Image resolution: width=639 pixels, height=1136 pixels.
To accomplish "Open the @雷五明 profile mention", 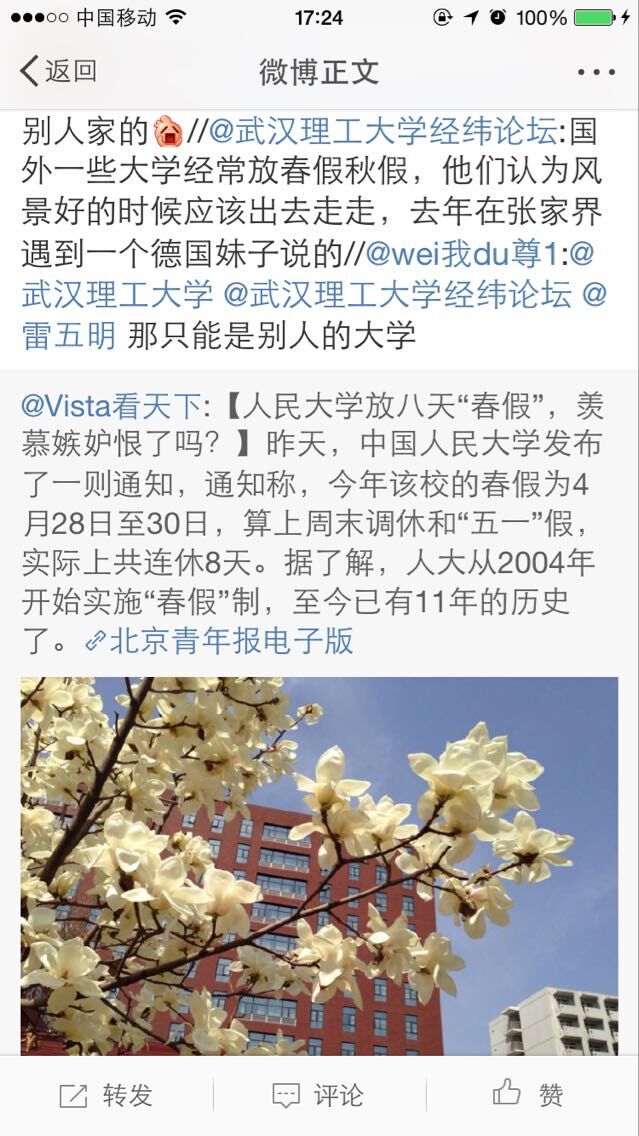I will tap(68, 335).
